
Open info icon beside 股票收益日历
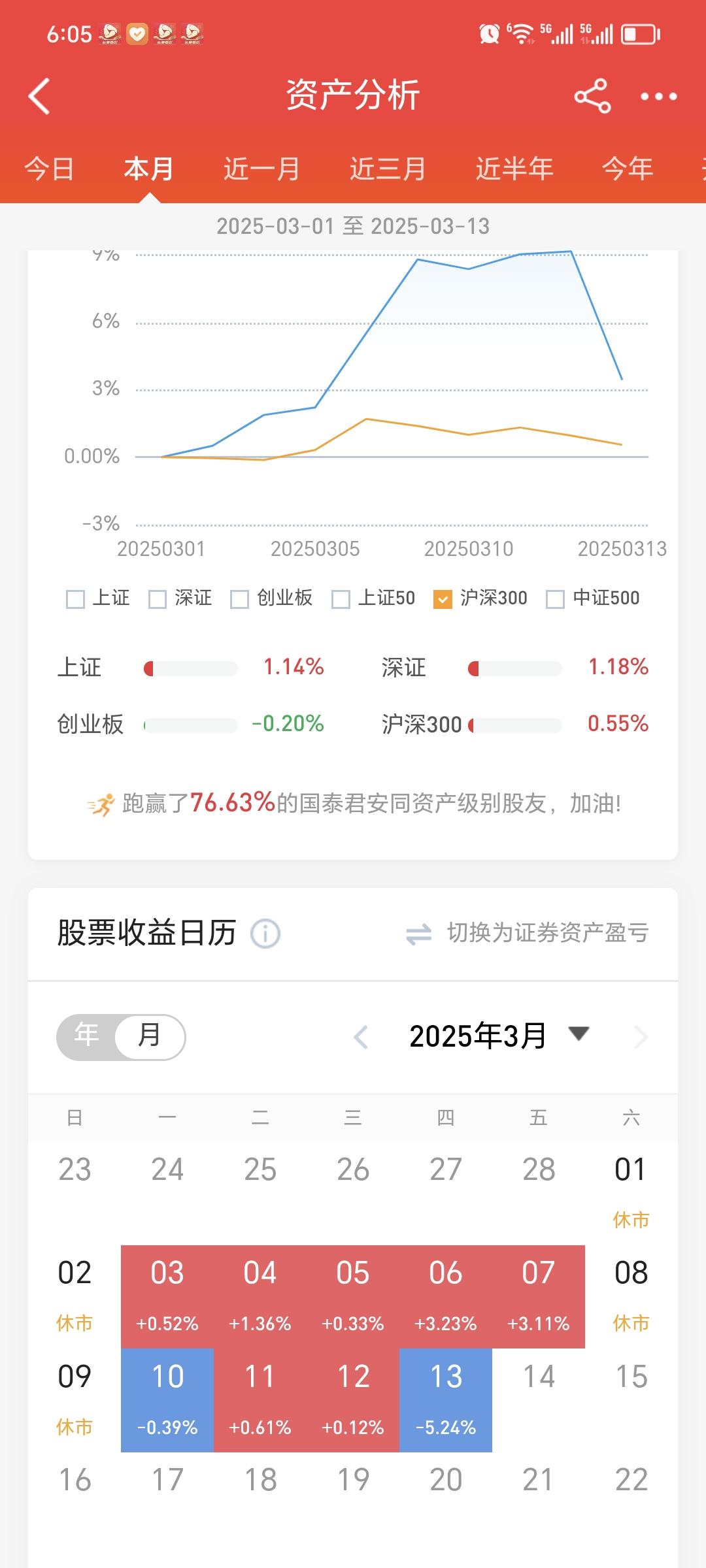coord(265,934)
